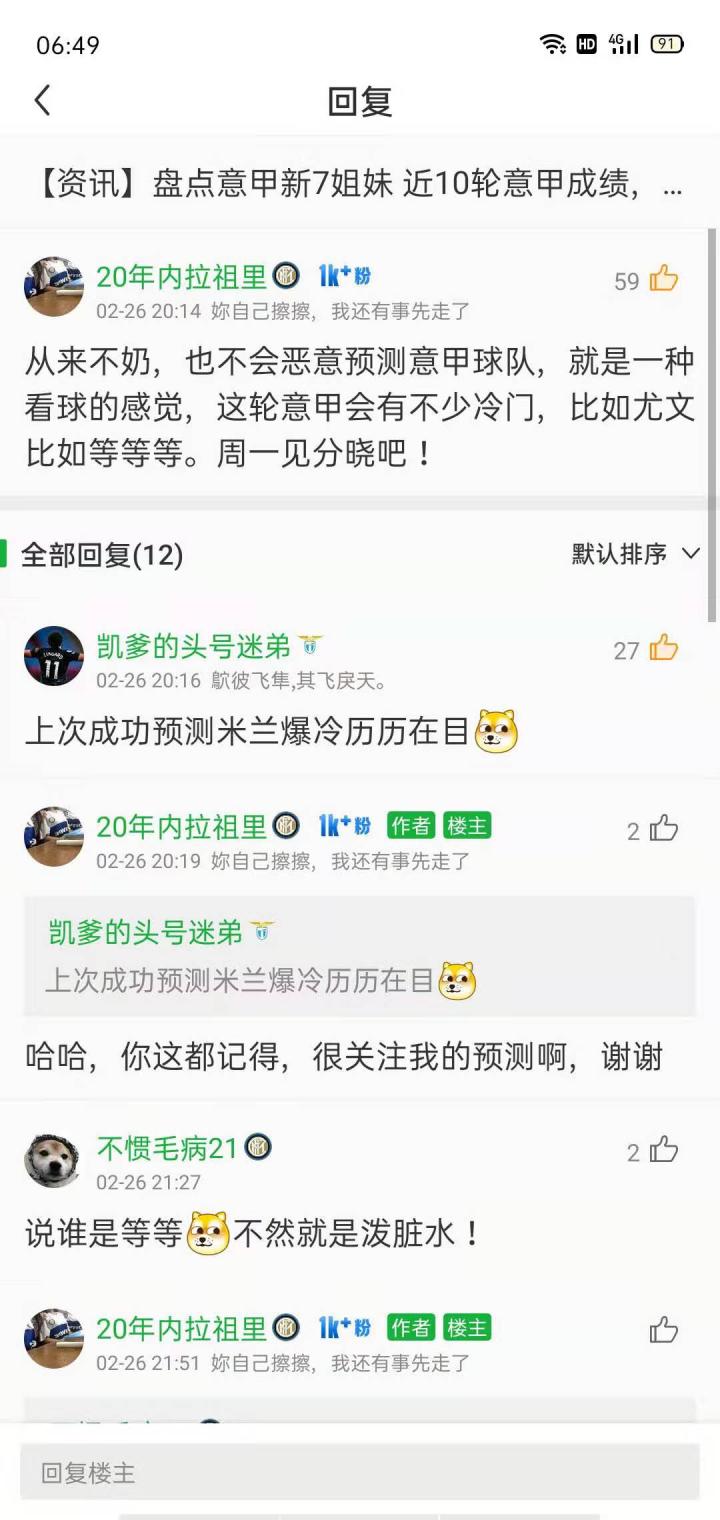Screen dimensions: 720x1520
Task: Open 20年内拉祖里's username on top comment
Action: (181, 276)
